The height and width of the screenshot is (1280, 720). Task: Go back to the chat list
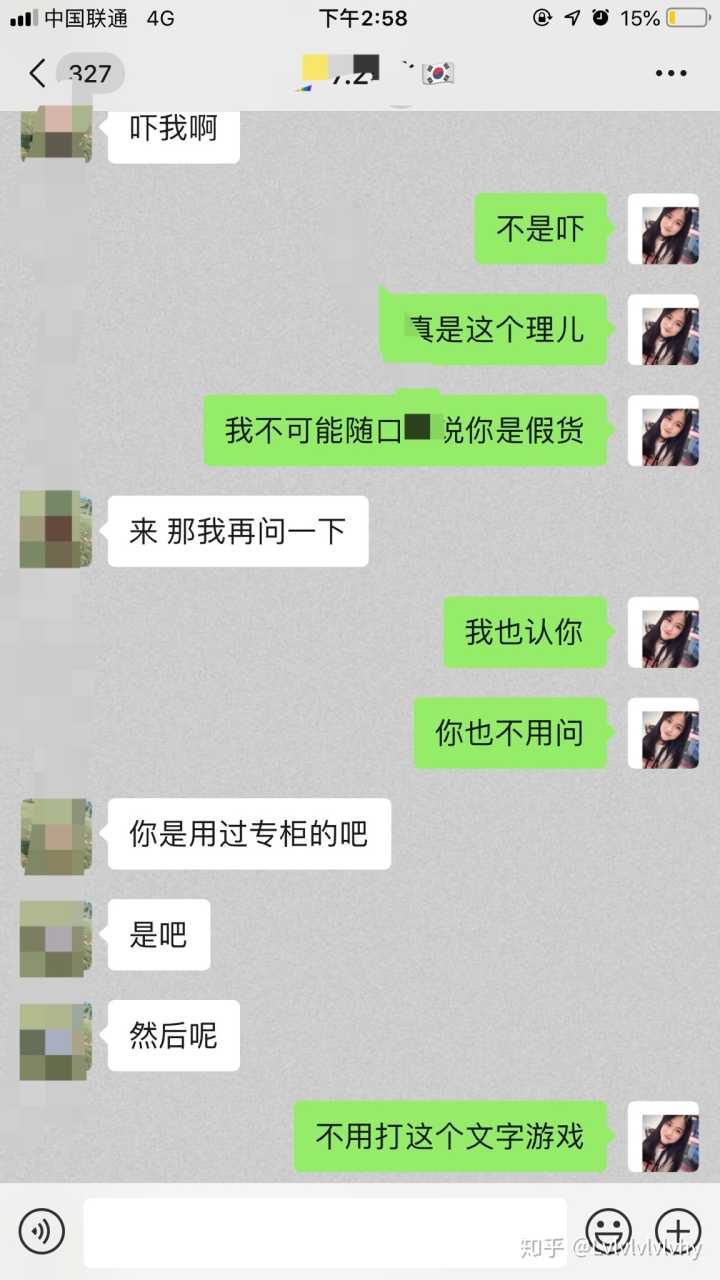[38, 73]
